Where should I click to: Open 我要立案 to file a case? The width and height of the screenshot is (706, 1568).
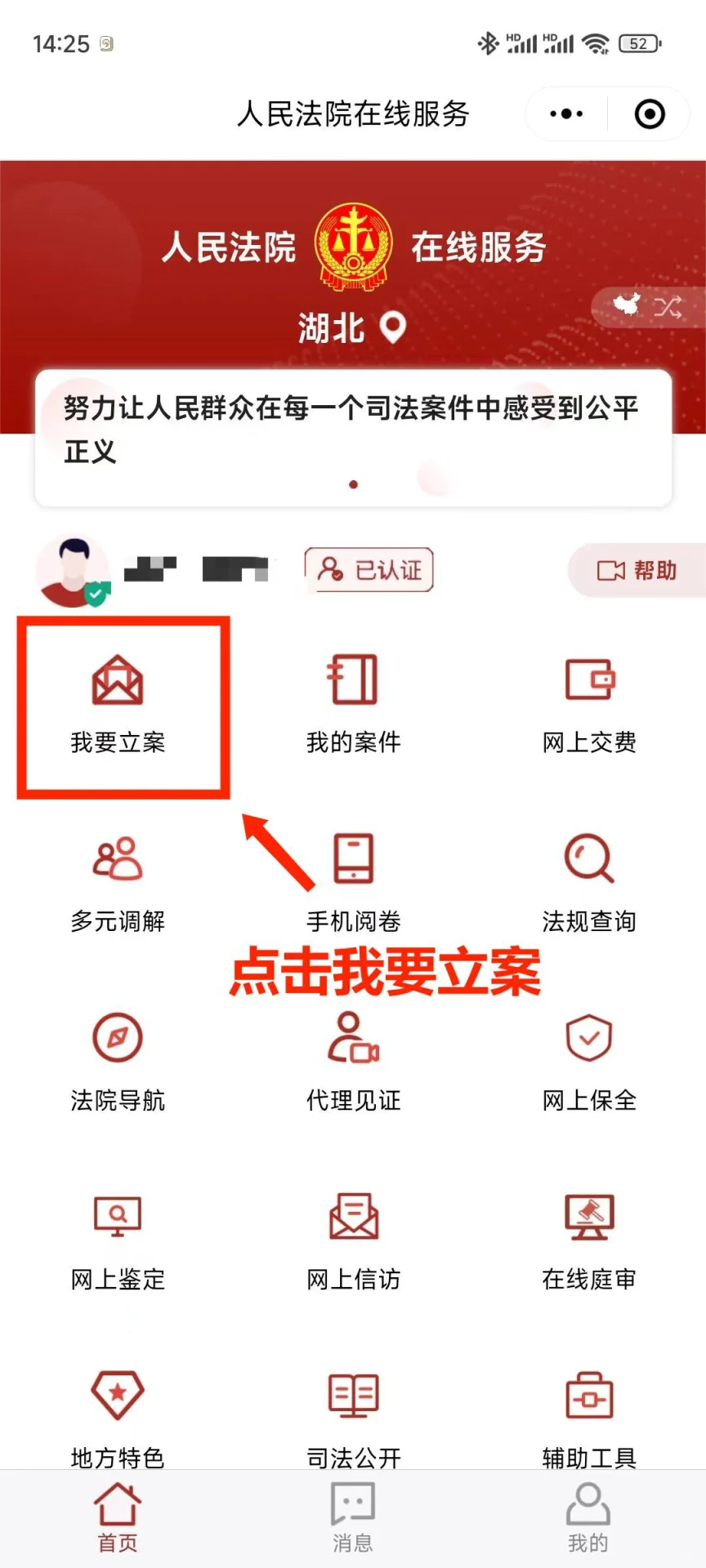coord(118,704)
